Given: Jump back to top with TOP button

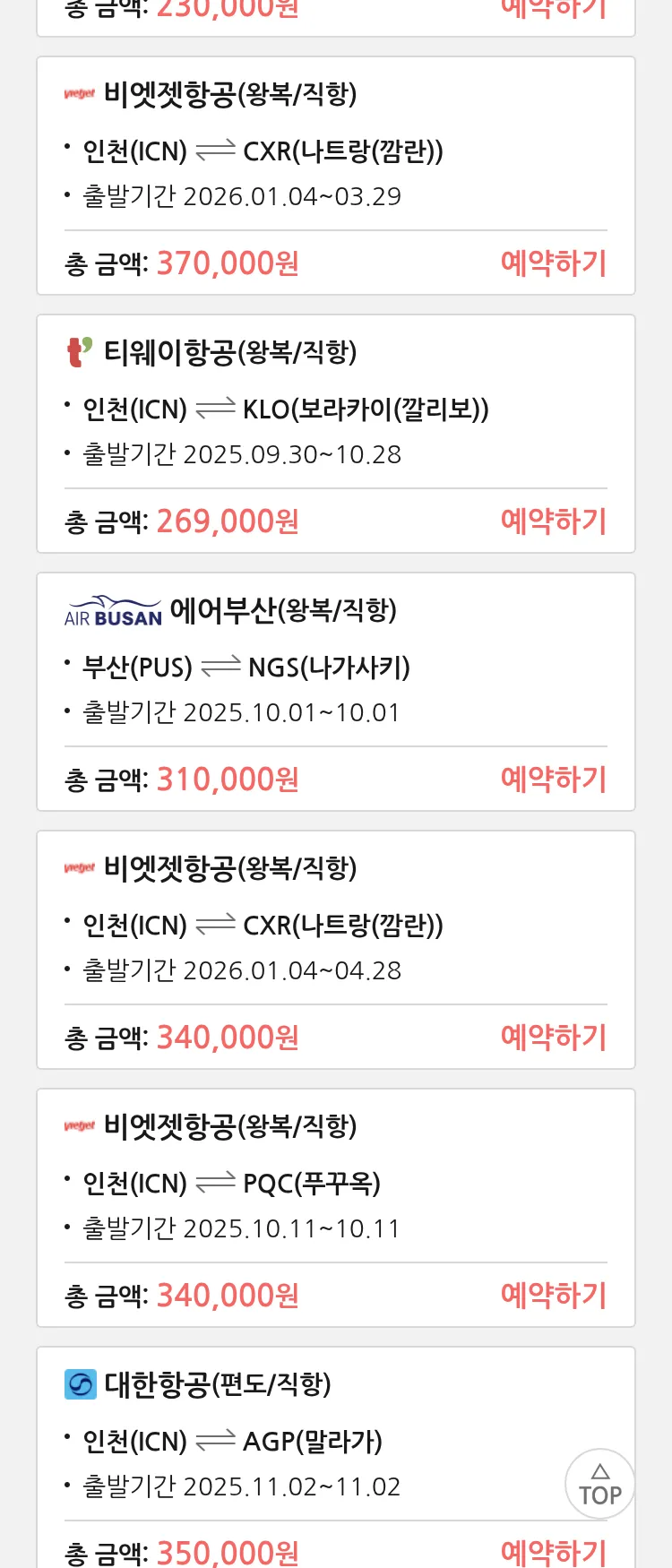Looking at the screenshot, I should (599, 1484).
